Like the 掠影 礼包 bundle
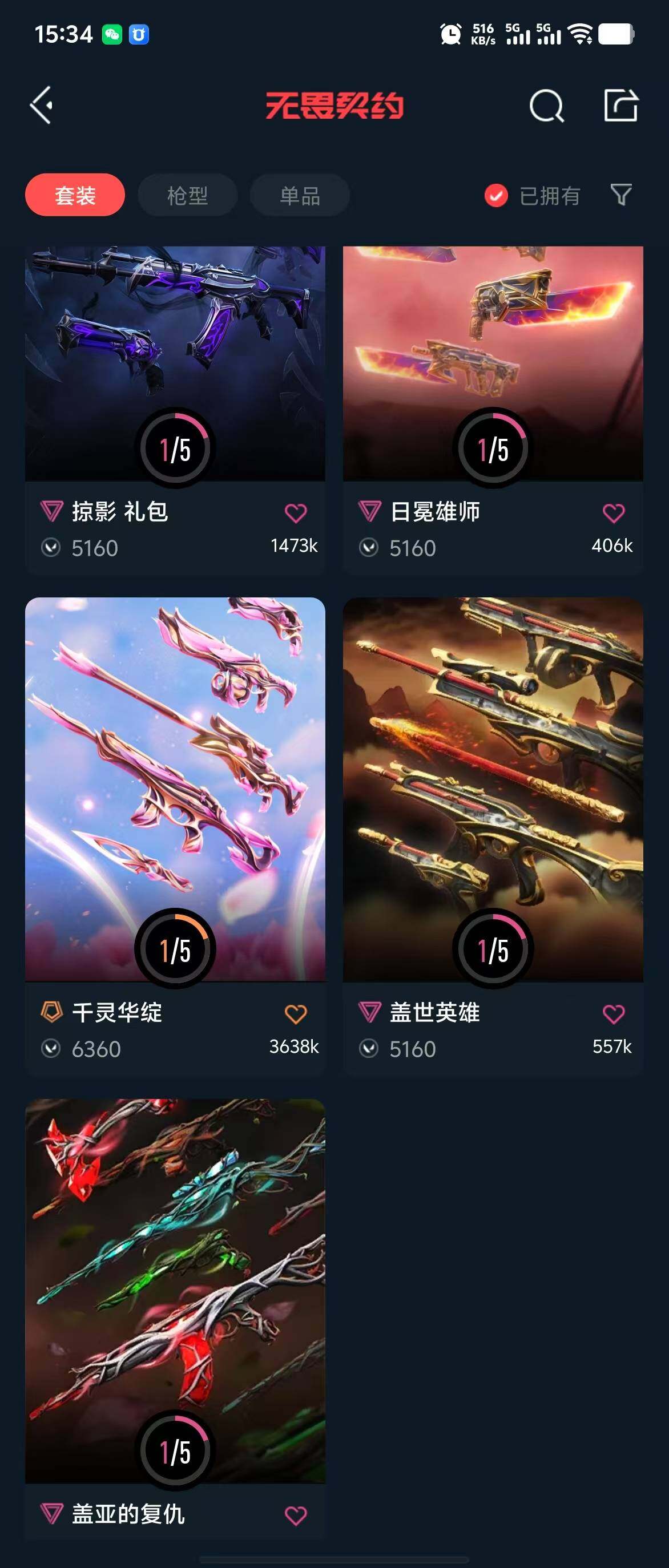The height and width of the screenshot is (1568, 669). pyautogui.click(x=296, y=513)
